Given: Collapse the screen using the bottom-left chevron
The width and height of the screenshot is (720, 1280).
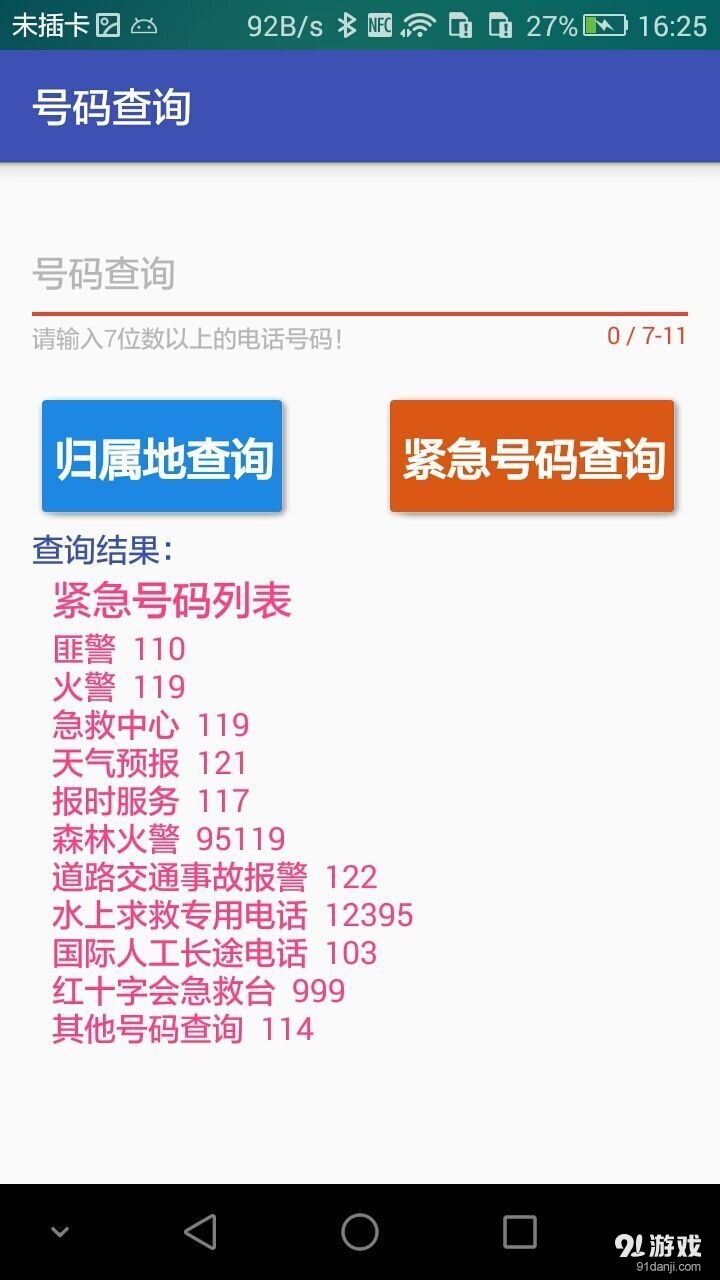Looking at the screenshot, I should click(x=60, y=1233).
